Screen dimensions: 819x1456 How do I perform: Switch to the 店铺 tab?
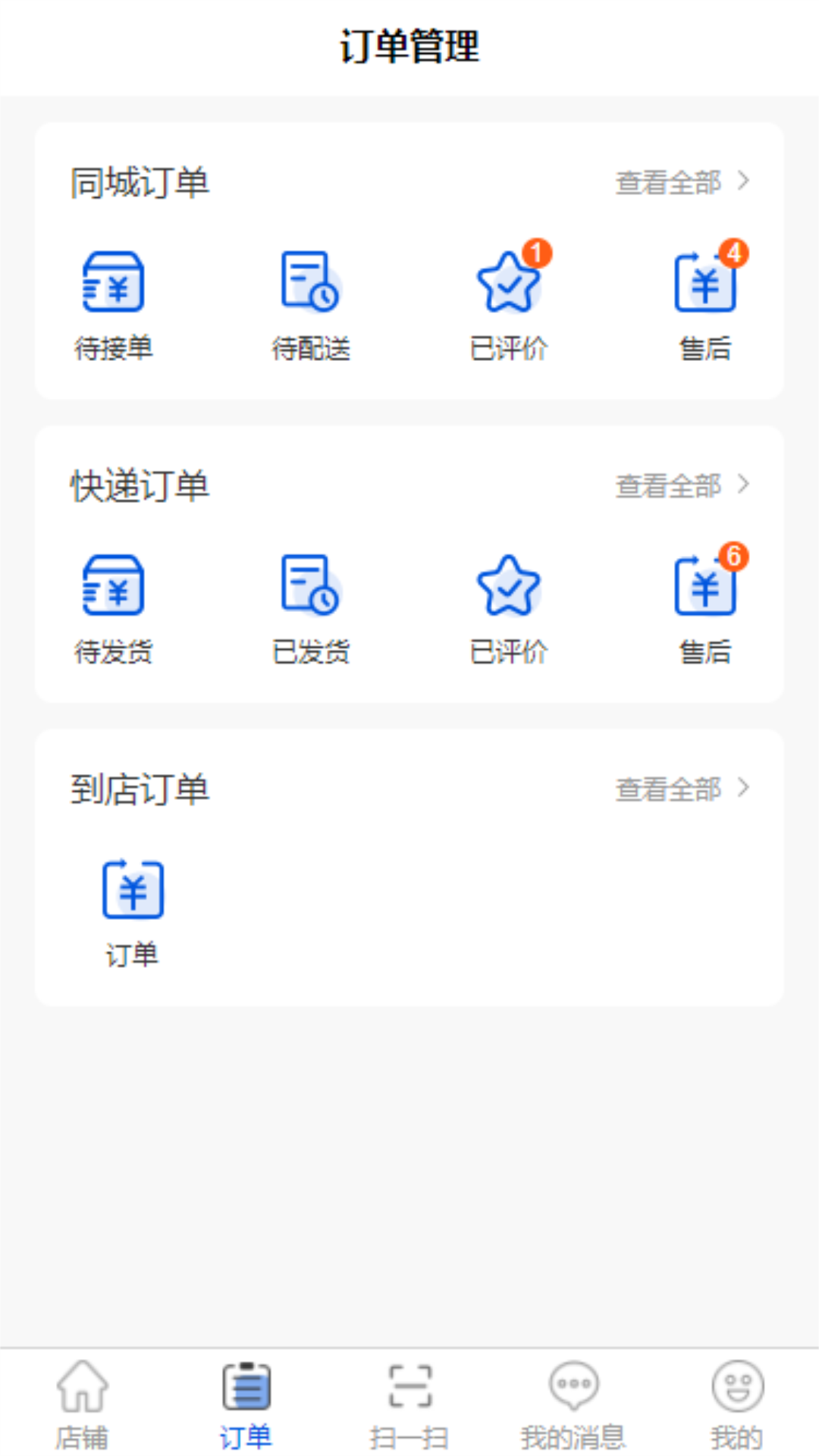[x=82, y=1404]
